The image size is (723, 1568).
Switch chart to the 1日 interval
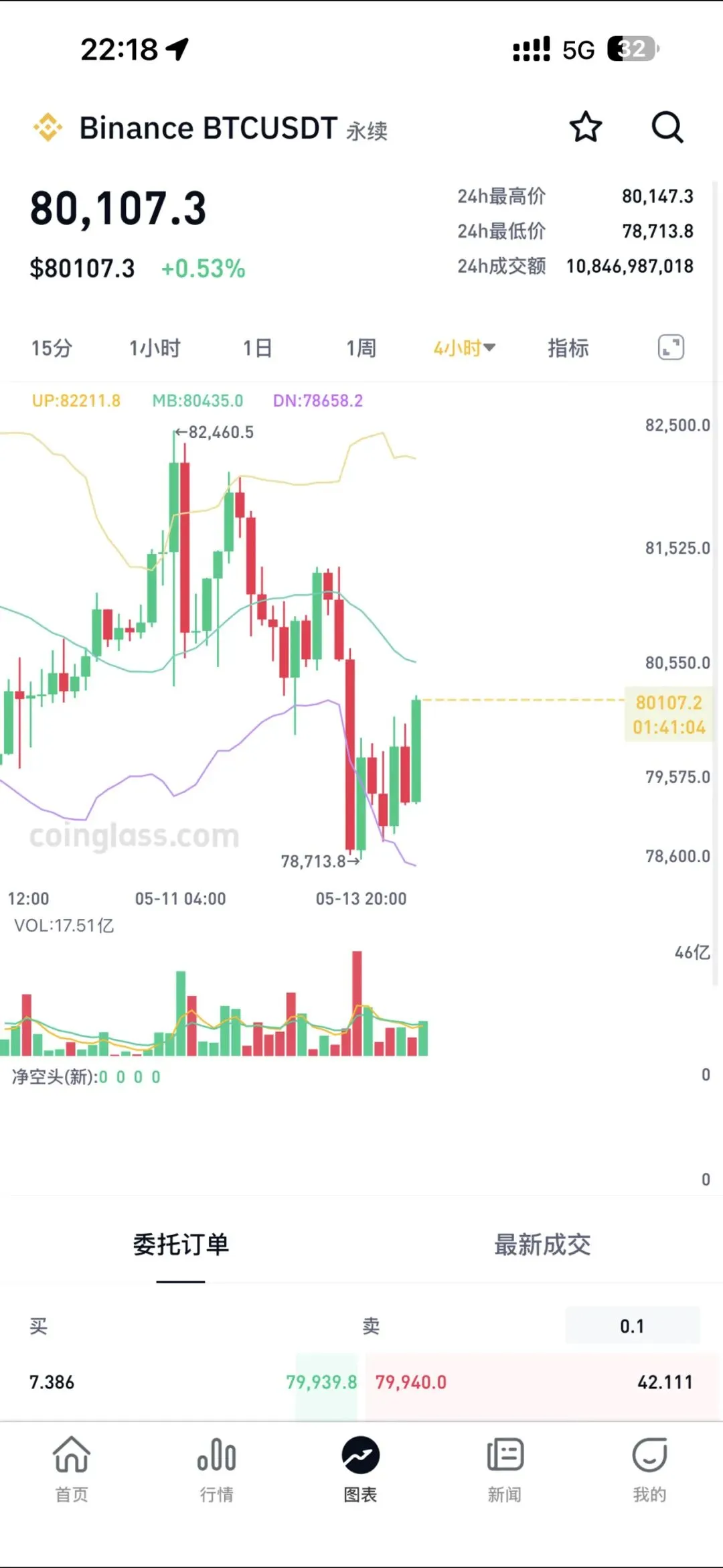pos(258,348)
